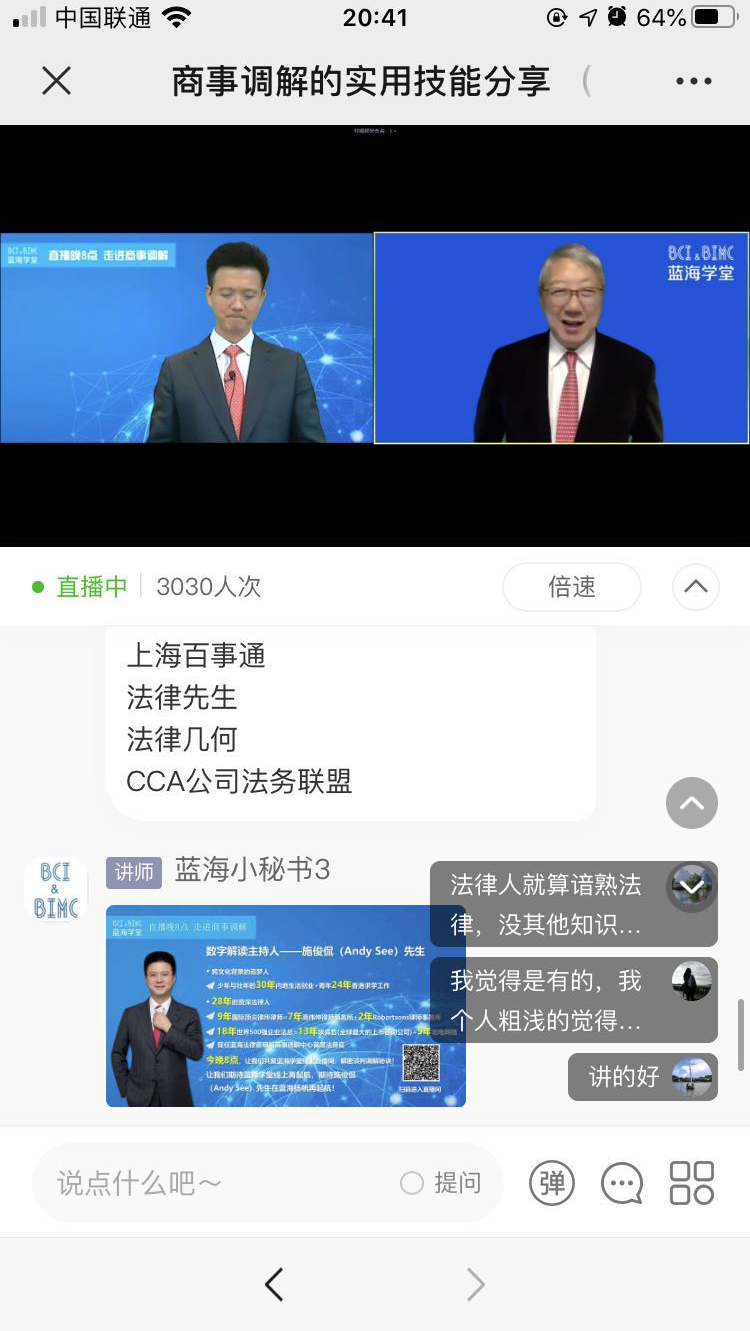Open the three-dot overflow menu
This screenshot has height=1331, width=750.
[693, 81]
